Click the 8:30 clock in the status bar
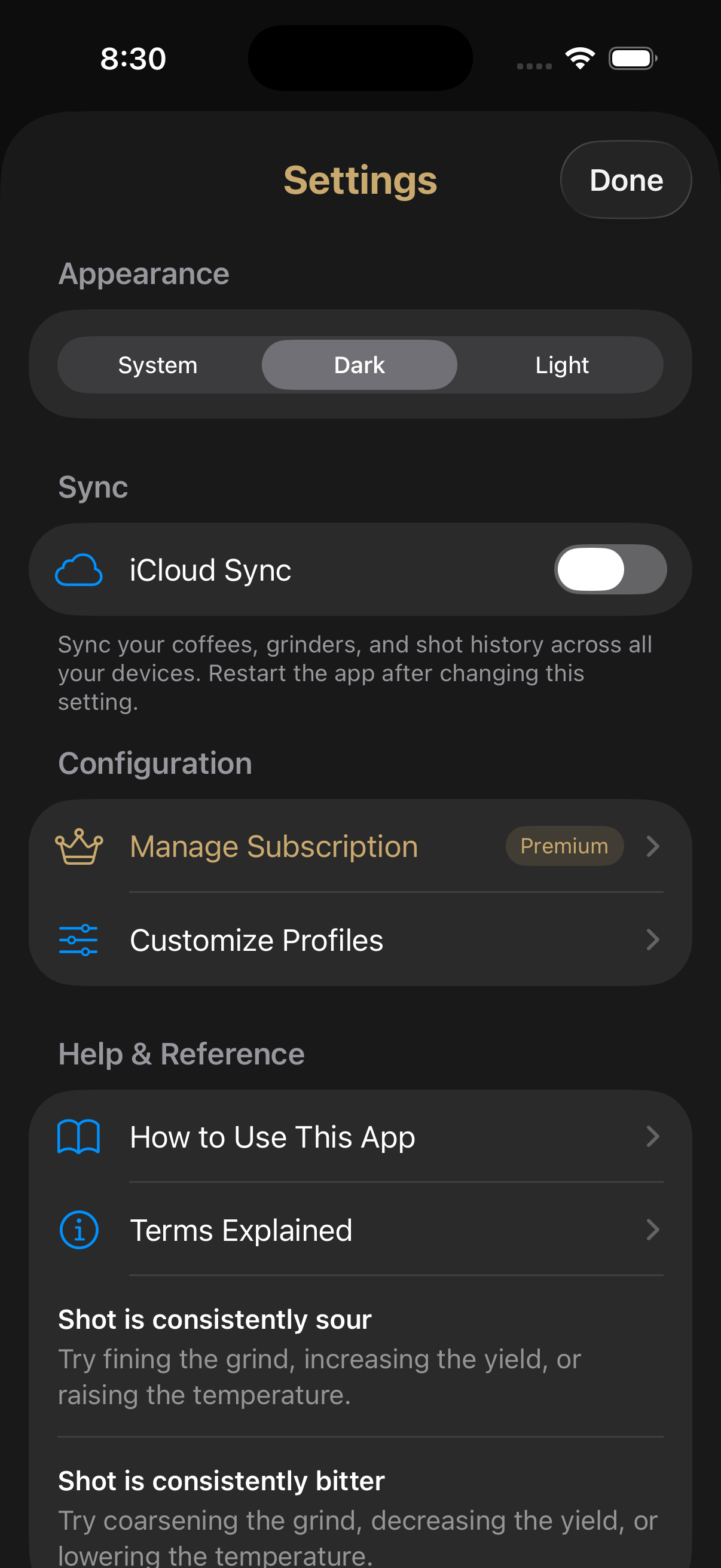This screenshot has height=1568, width=721. tap(132, 58)
